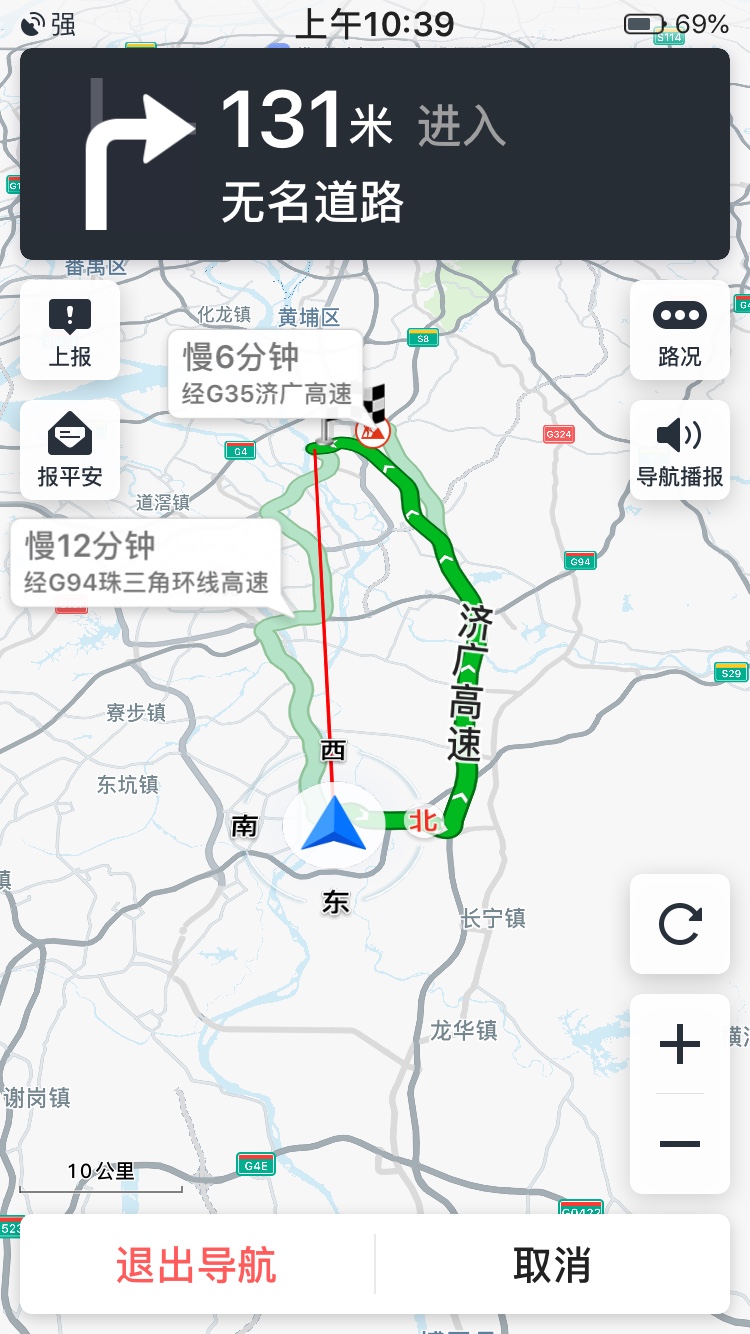Zoom out on the map

point(680,1143)
